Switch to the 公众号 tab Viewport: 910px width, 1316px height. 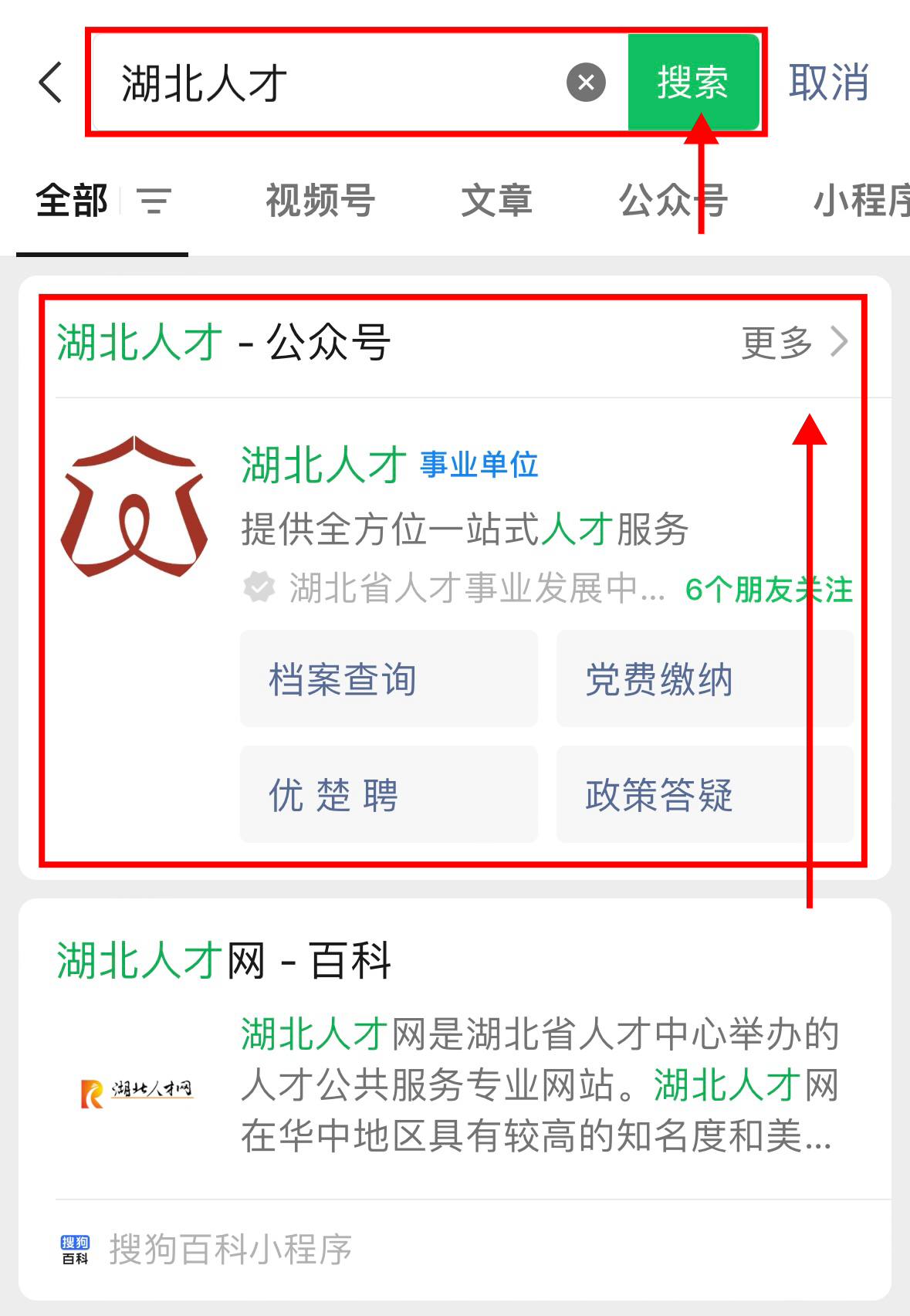click(673, 201)
